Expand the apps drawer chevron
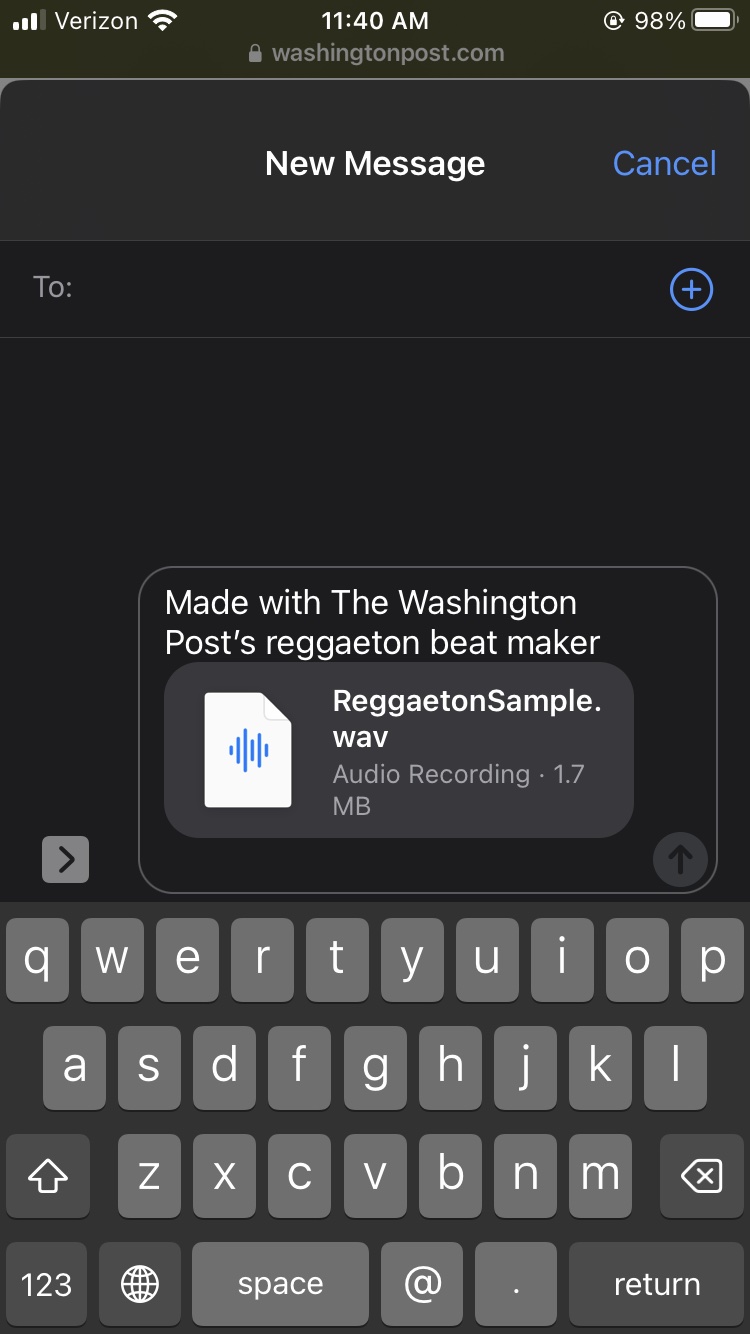Image resolution: width=750 pixels, height=1334 pixels. coord(66,859)
